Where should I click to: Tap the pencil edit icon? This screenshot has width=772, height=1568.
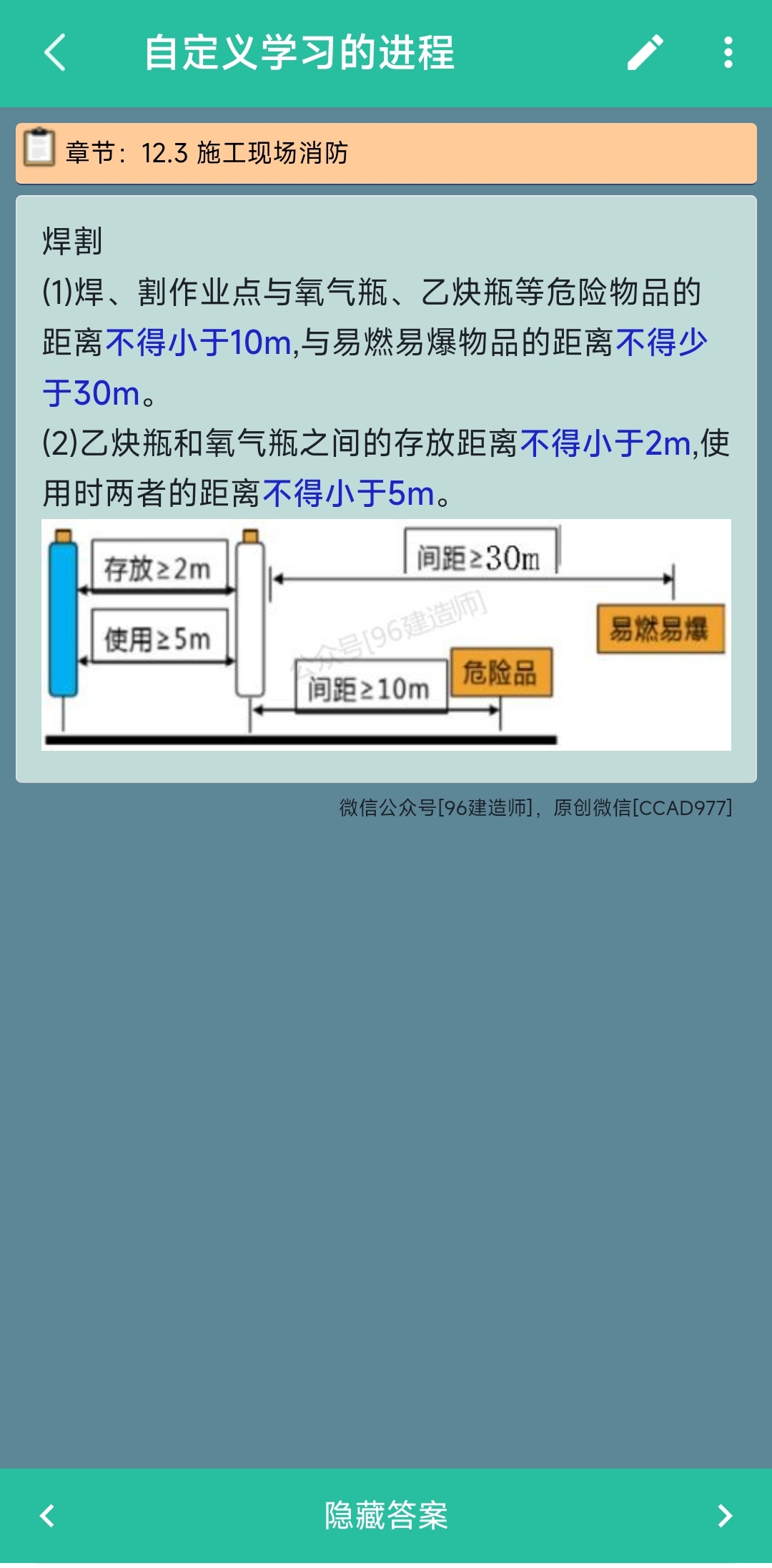pyautogui.click(x=645, y=52)
